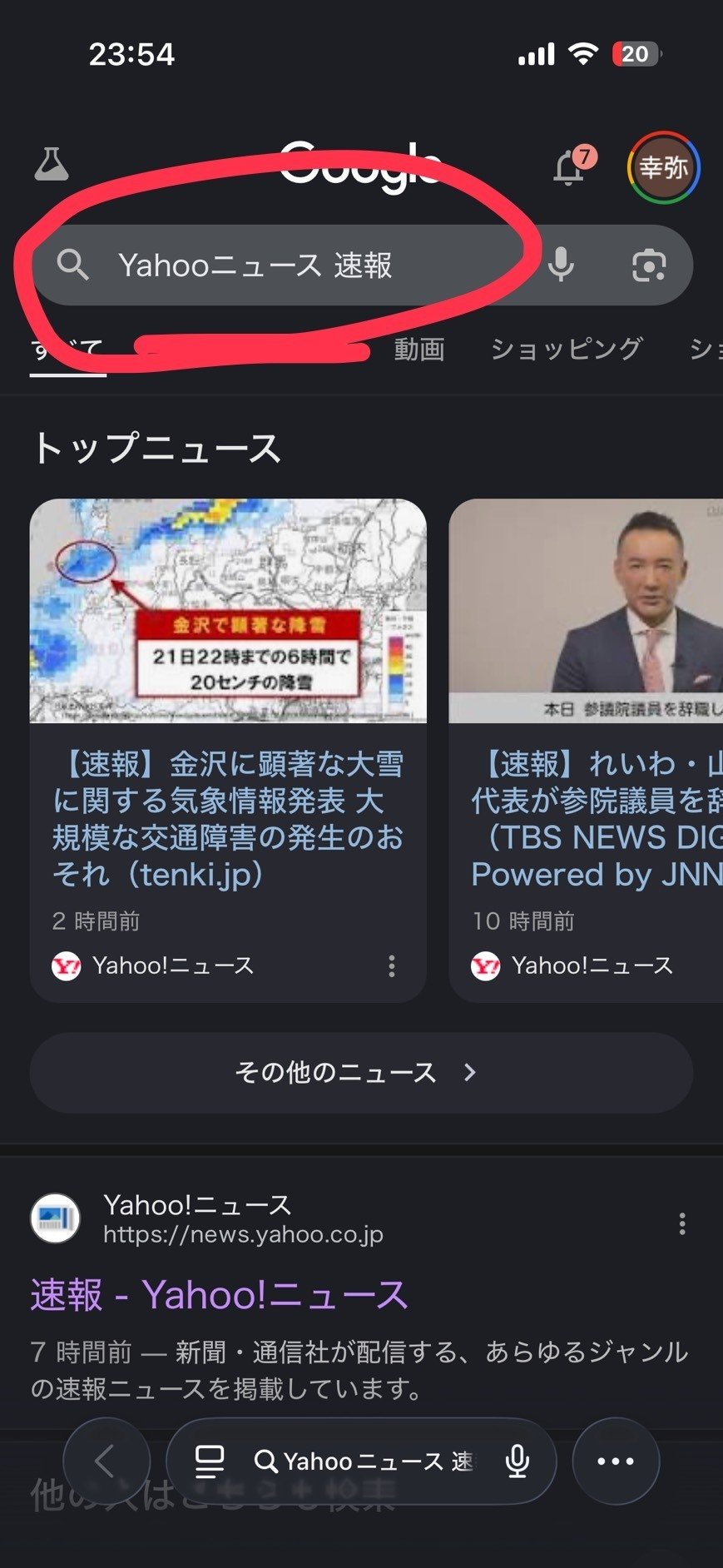Open notifications via the bell icon
Screen dimensions: 723x1568
click(x=569, y=169)
